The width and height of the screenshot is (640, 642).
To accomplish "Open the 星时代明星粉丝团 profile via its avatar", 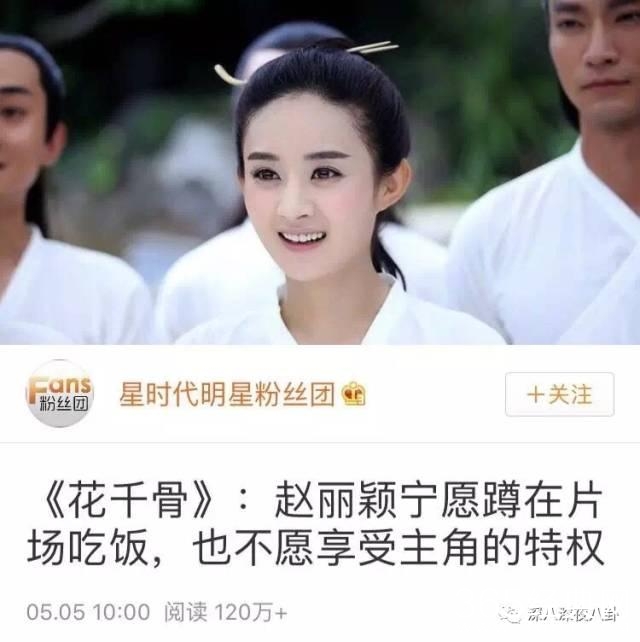I will [61, 393].
